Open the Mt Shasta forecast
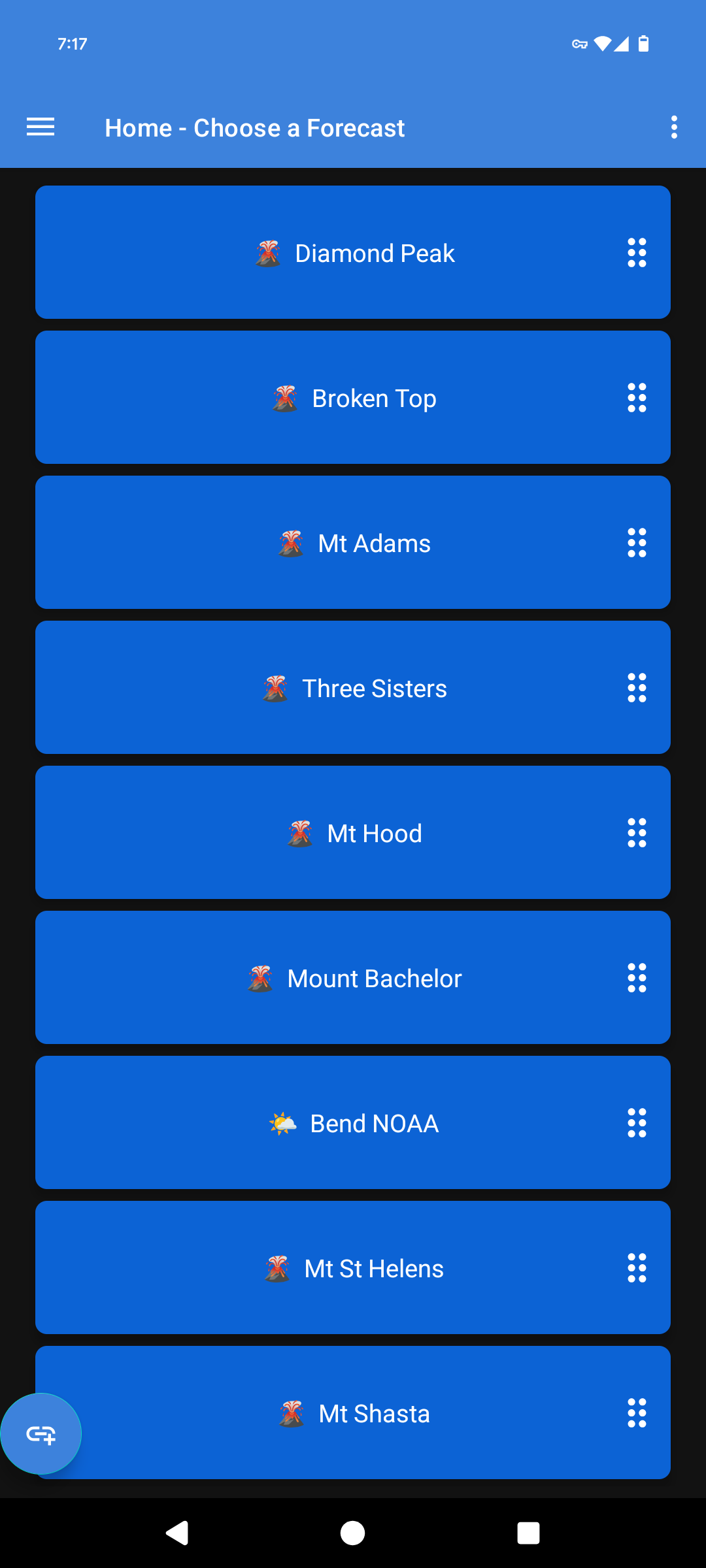This screenshot has width=706, height=1568. coord(353,1413)
